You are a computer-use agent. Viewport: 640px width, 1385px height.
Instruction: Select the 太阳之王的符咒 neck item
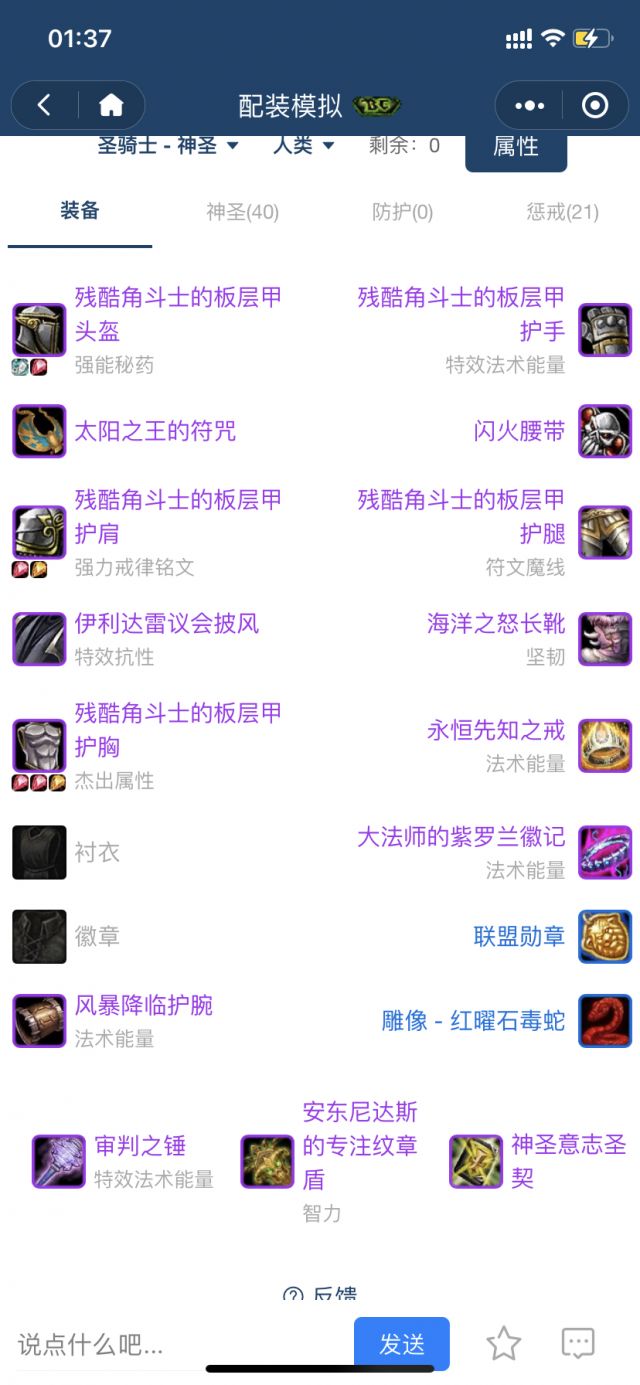click(x=155, y=431)
